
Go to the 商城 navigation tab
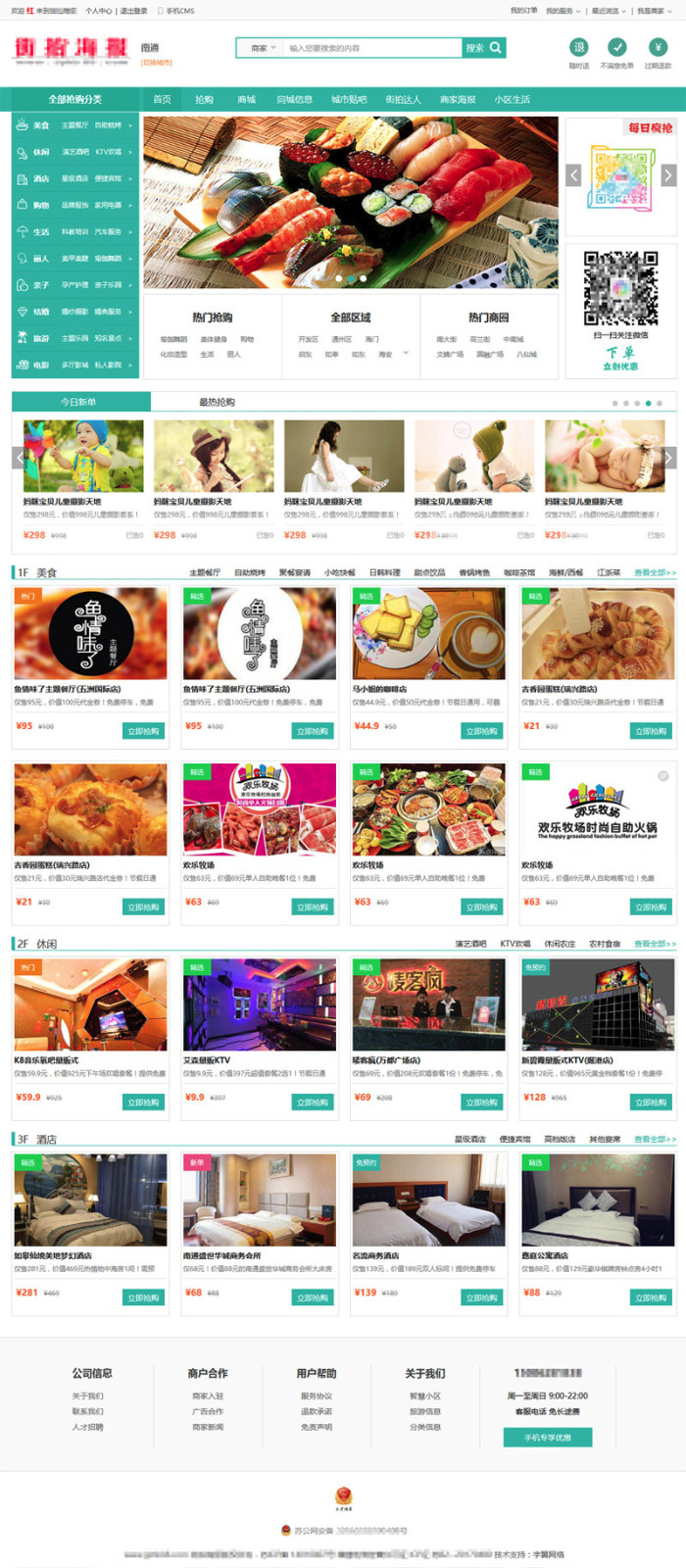click(x=246, y=99)
